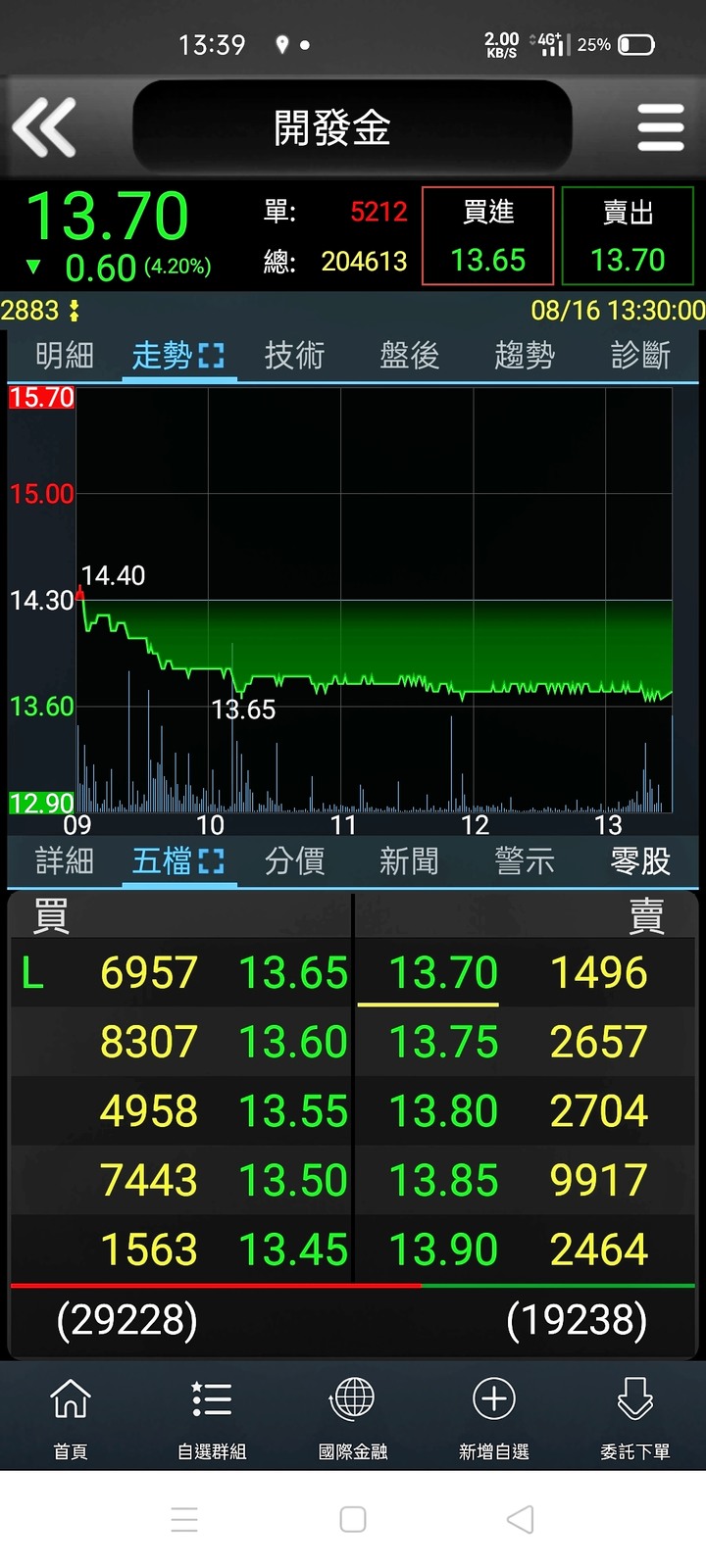Open the 新聞 tab
Image resolution: width=706 pixels, height=1568 pixels.
[410, 860]
